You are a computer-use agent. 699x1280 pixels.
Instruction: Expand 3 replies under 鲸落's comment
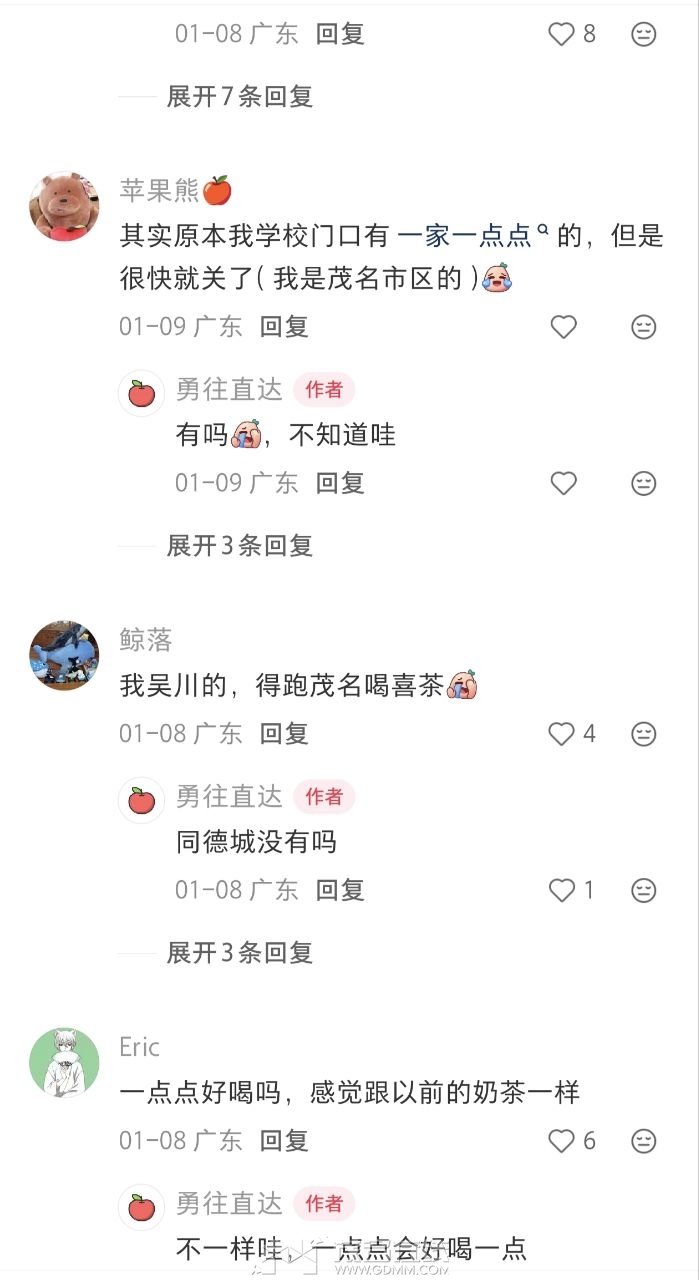coord(239,953)
